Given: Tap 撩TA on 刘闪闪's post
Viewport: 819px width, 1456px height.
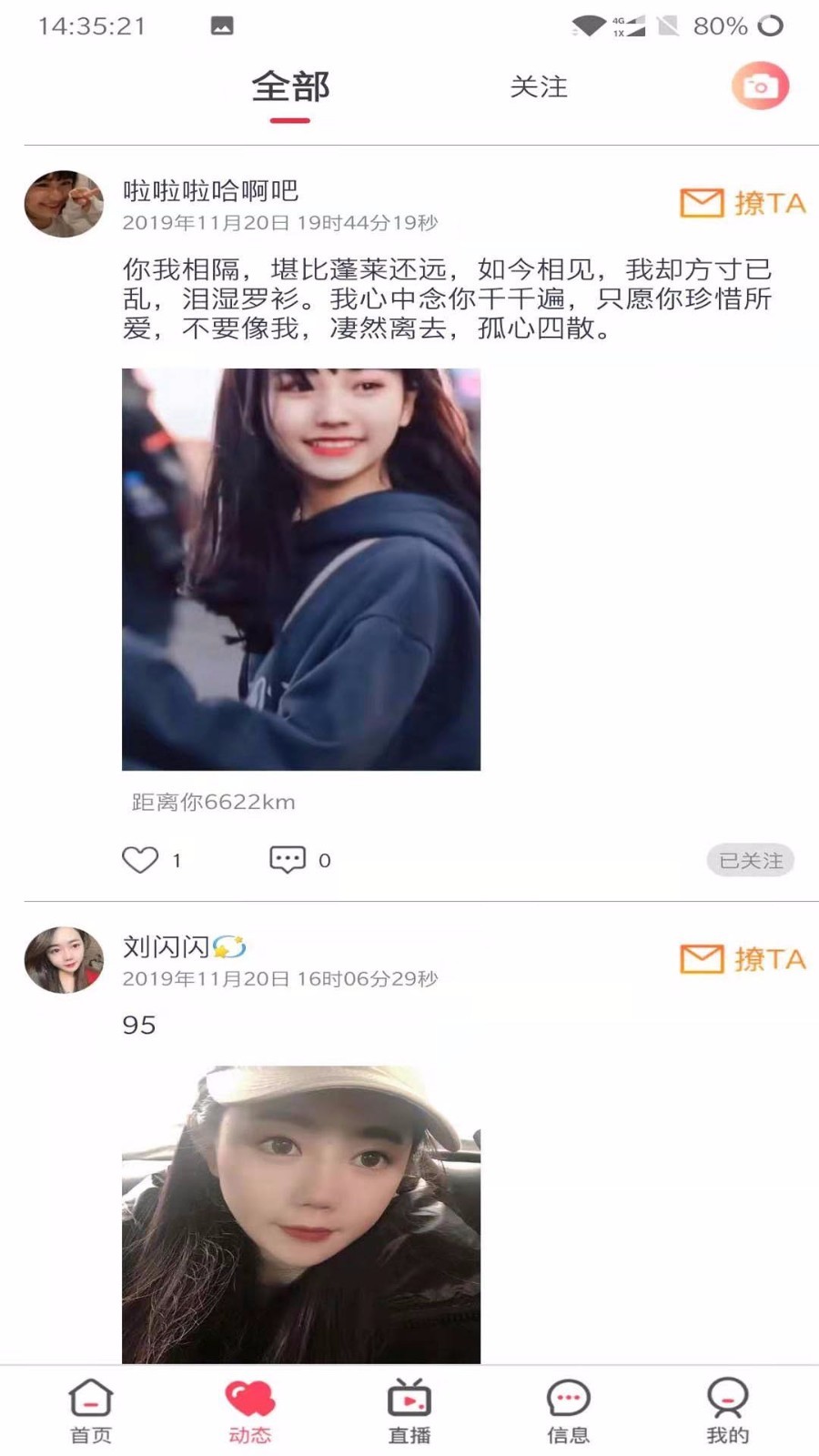Looking at the screenshot, I should pos(743,959).
